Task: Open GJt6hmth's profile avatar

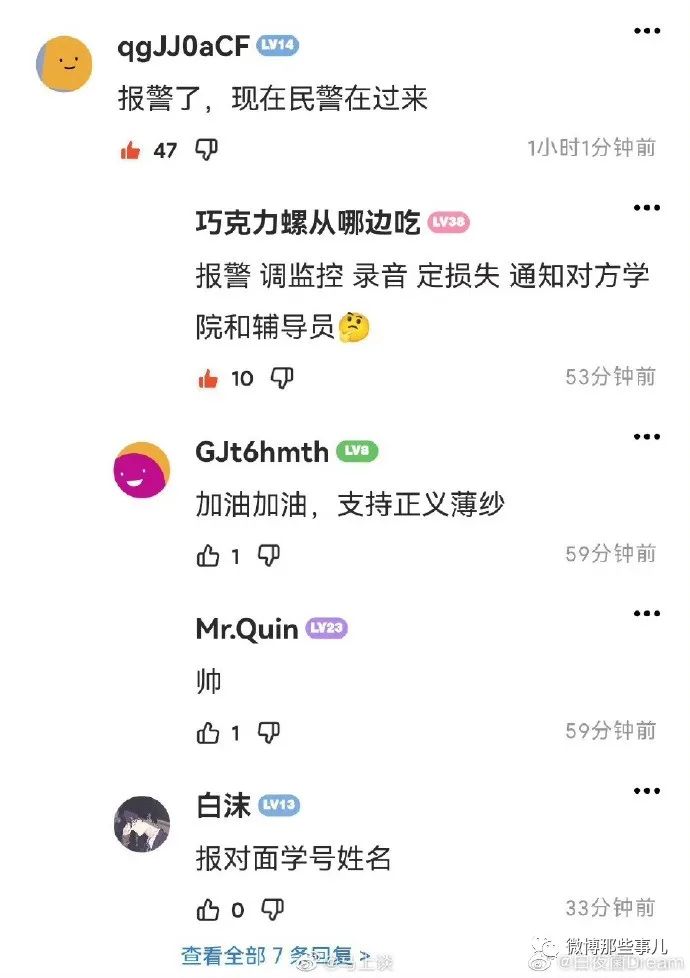Action: coord(141,470)
